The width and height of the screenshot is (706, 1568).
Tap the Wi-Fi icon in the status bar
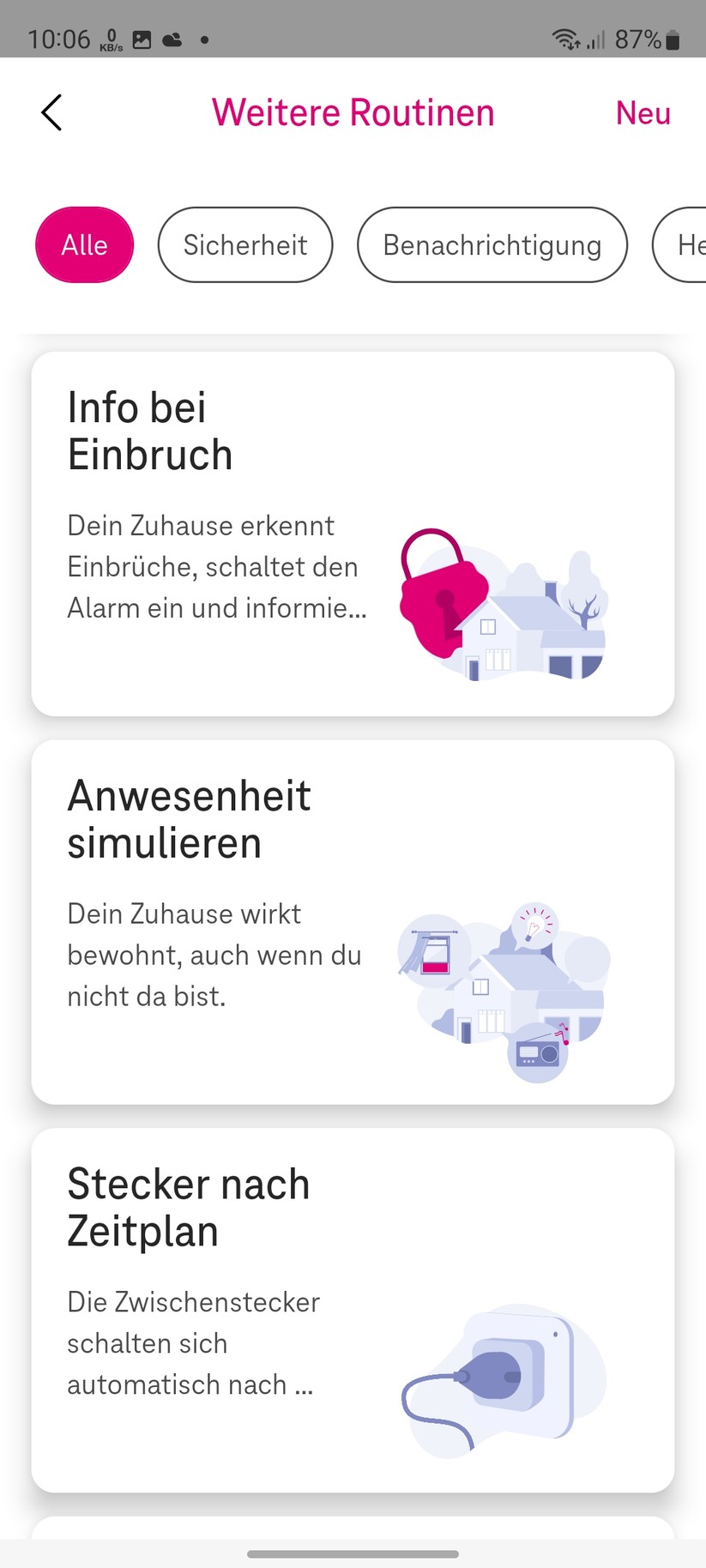point(564,38)
